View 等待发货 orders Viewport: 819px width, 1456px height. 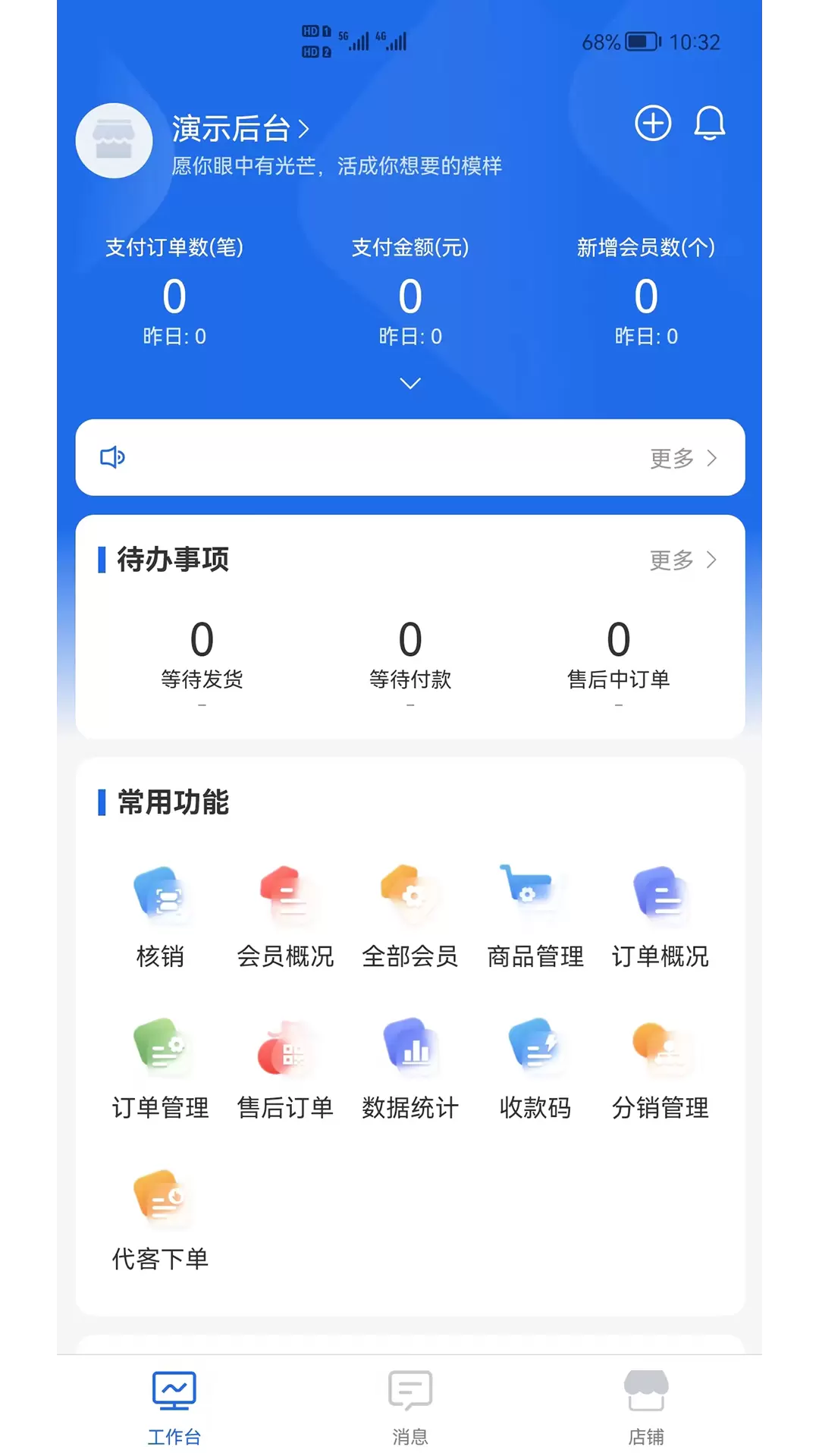pos(202,655)
